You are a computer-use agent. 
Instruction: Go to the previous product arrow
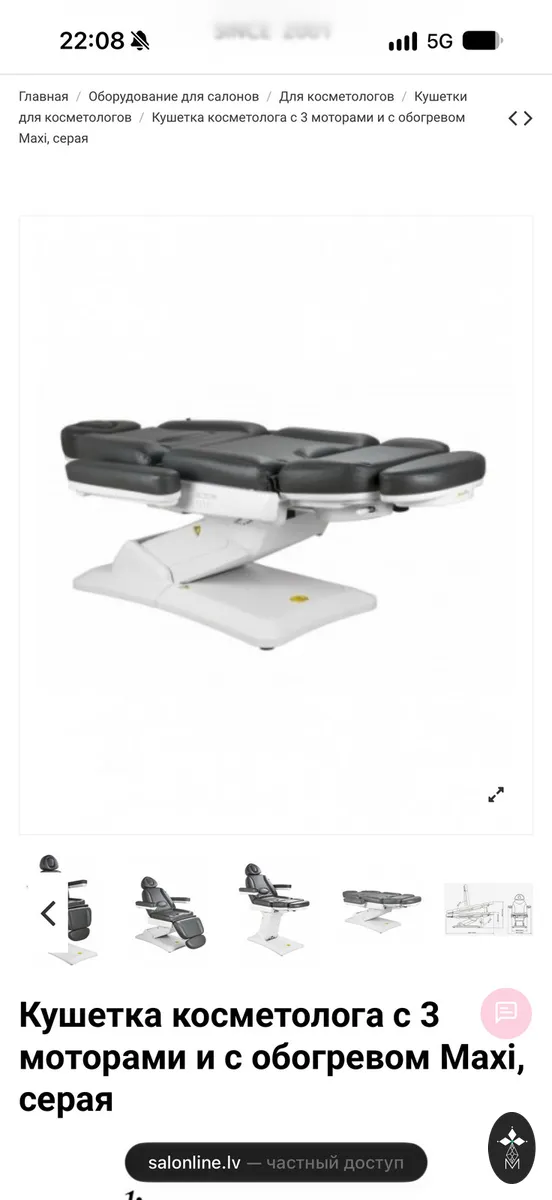(514, 118)
